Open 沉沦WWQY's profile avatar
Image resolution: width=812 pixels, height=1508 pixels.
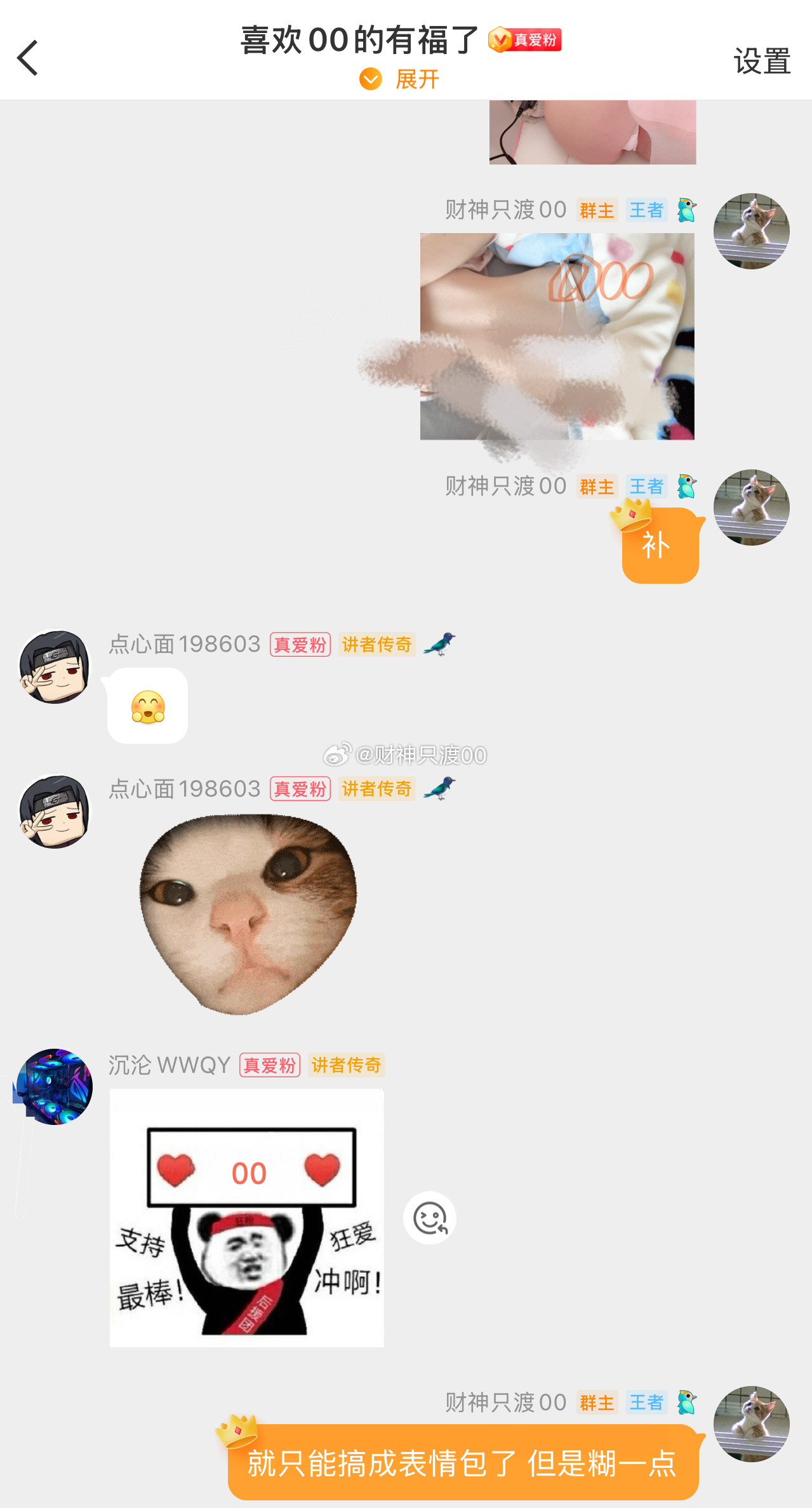[55, 1087]
